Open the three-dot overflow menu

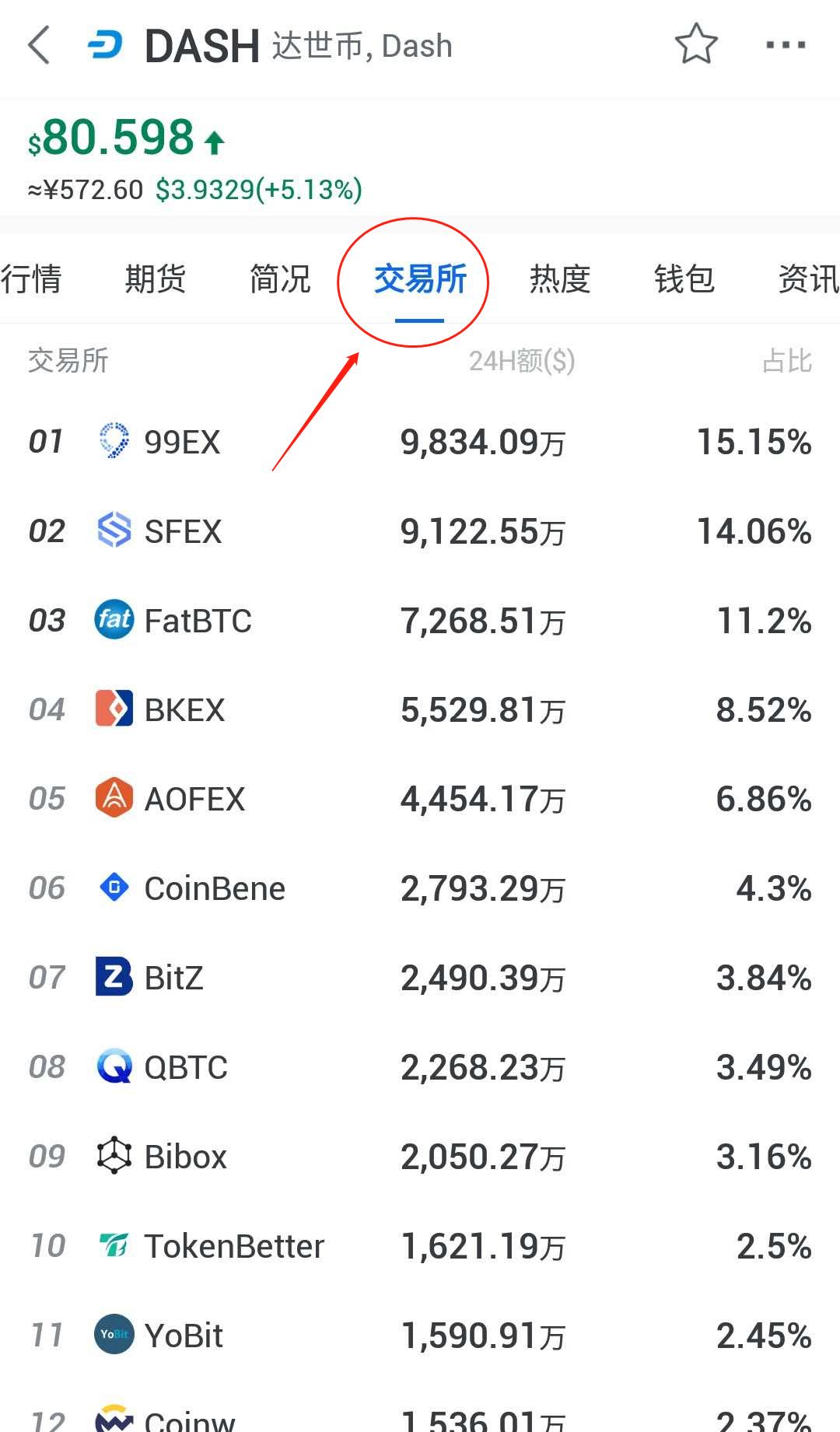(x=786, y=44)
